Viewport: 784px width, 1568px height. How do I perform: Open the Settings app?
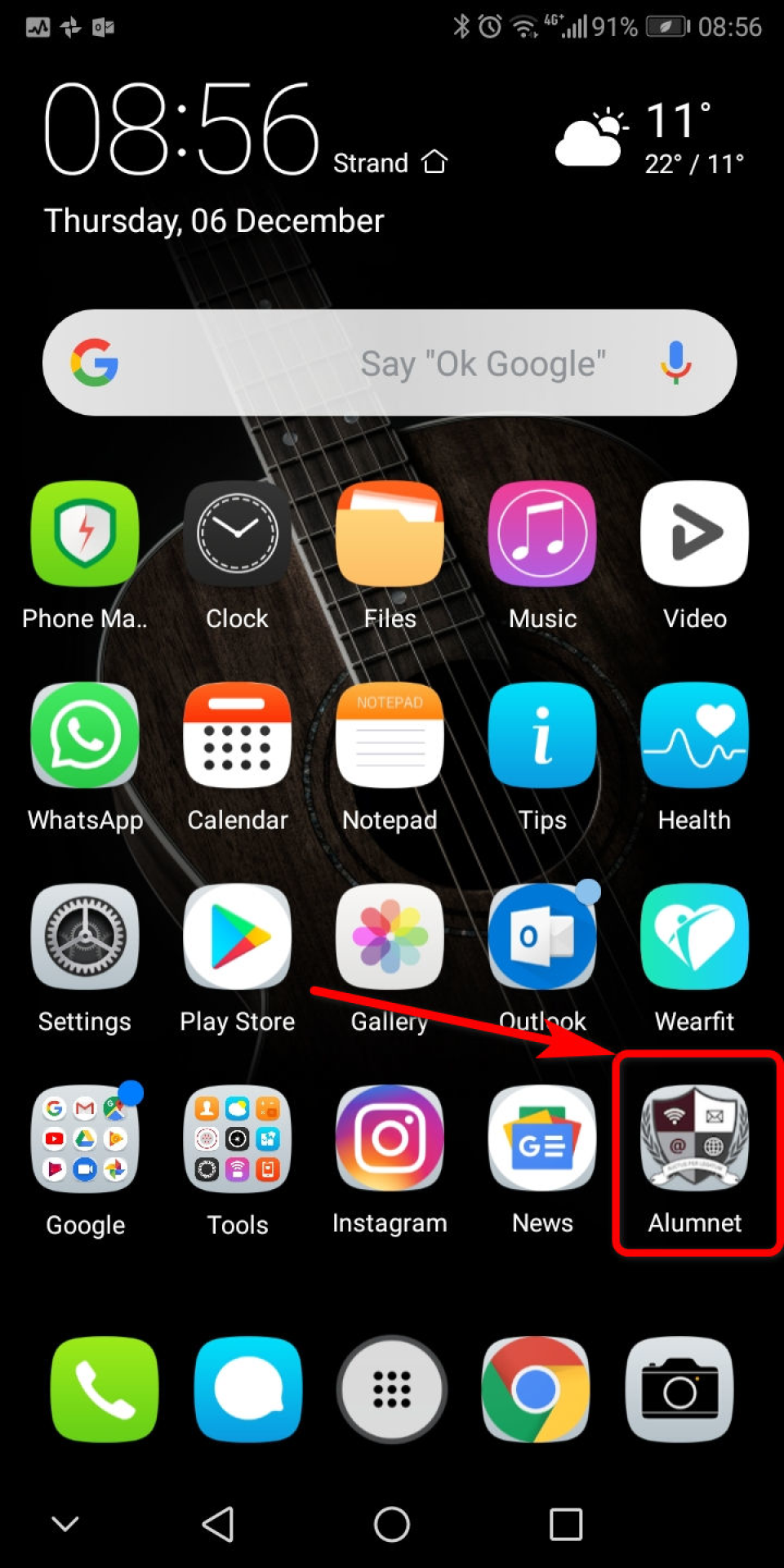85,937
